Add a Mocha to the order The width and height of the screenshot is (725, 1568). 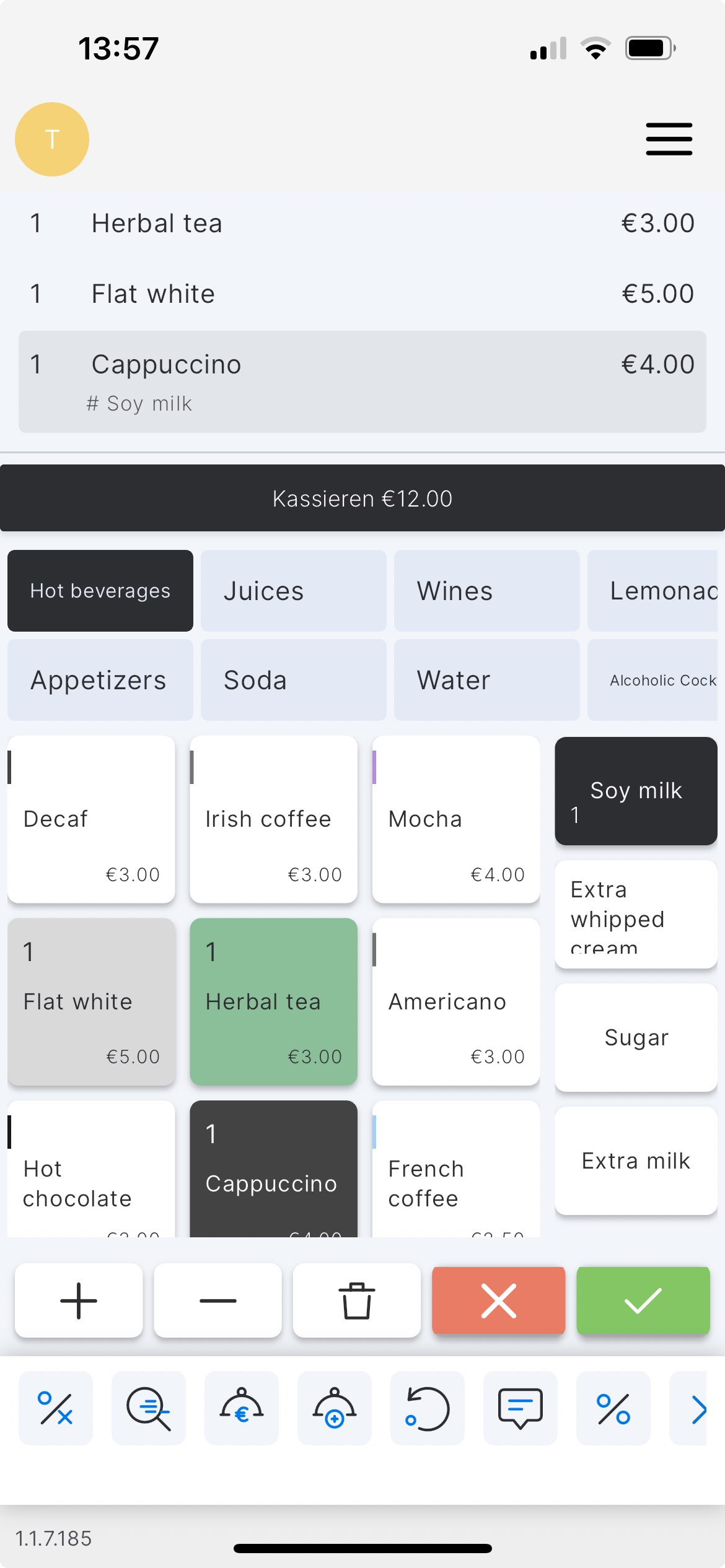point(456,819)
